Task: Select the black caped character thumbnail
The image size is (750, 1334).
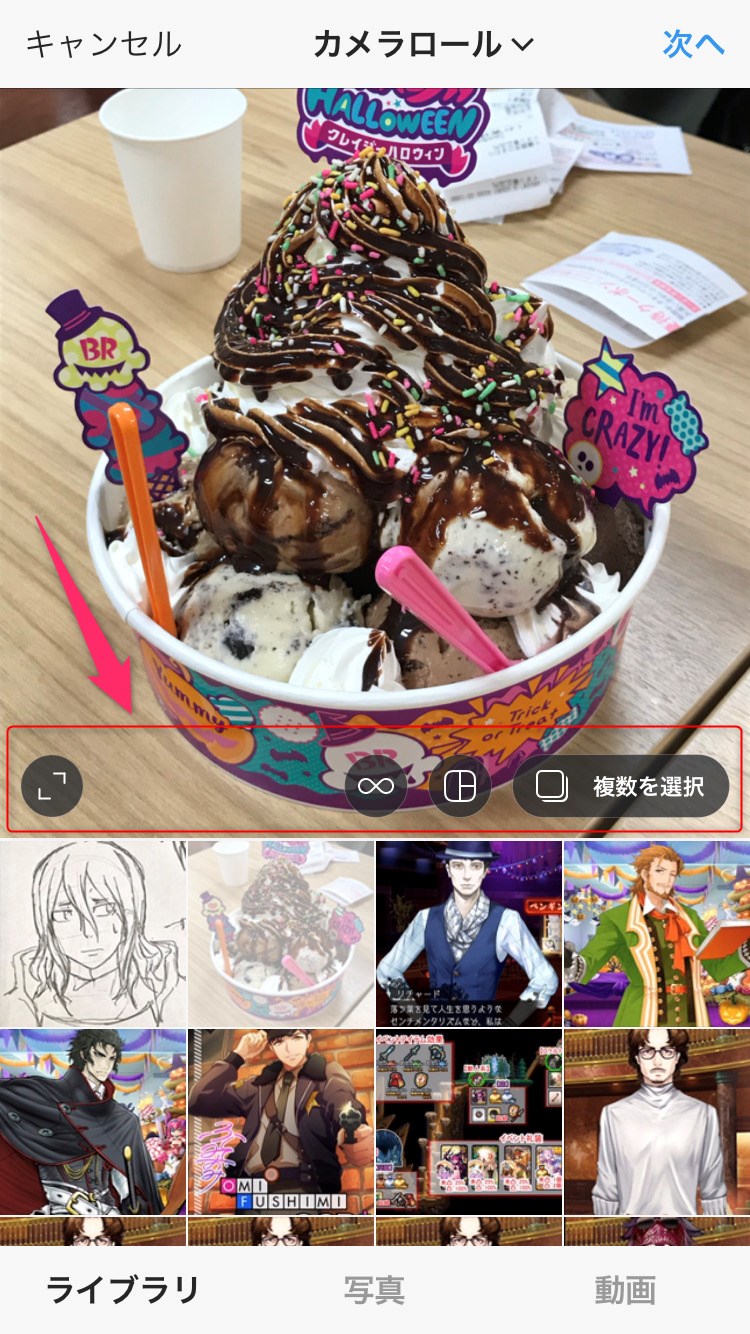Action: tap(93, 1122)
